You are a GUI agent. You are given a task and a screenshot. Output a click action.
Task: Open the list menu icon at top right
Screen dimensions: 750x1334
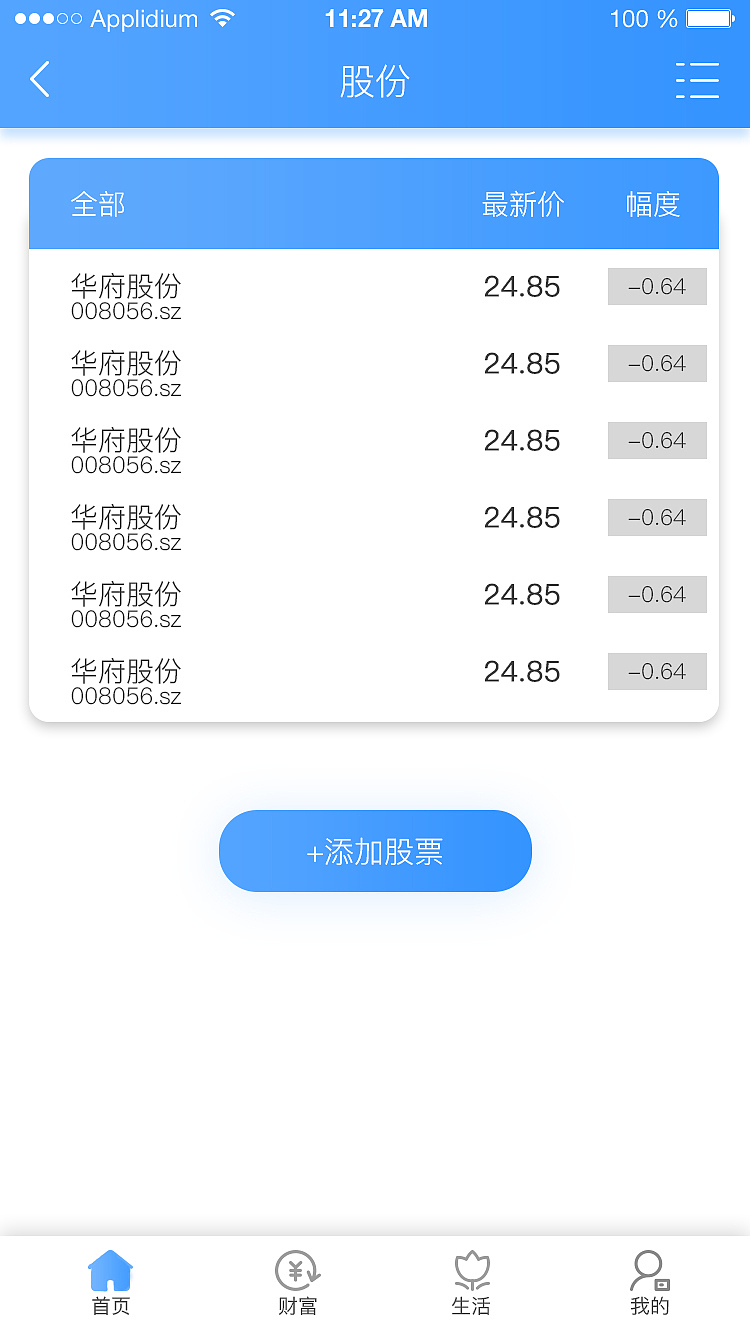coord(698,81)
